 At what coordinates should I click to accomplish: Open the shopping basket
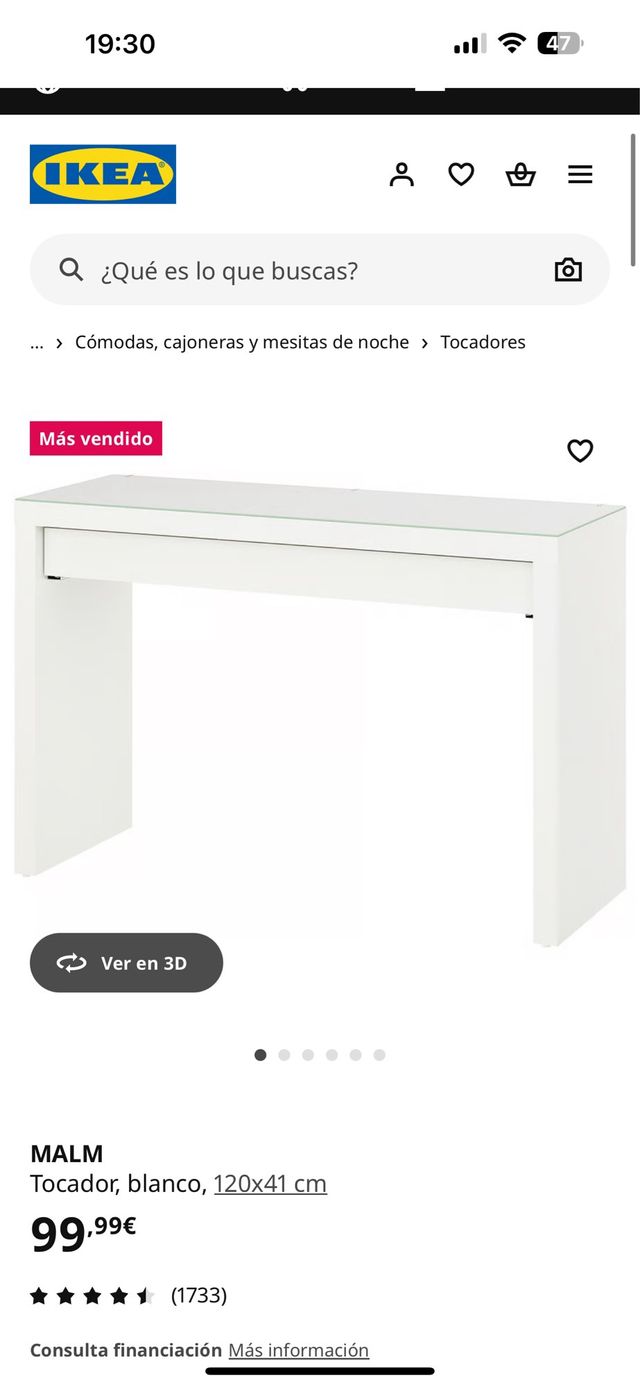(520, 174)
